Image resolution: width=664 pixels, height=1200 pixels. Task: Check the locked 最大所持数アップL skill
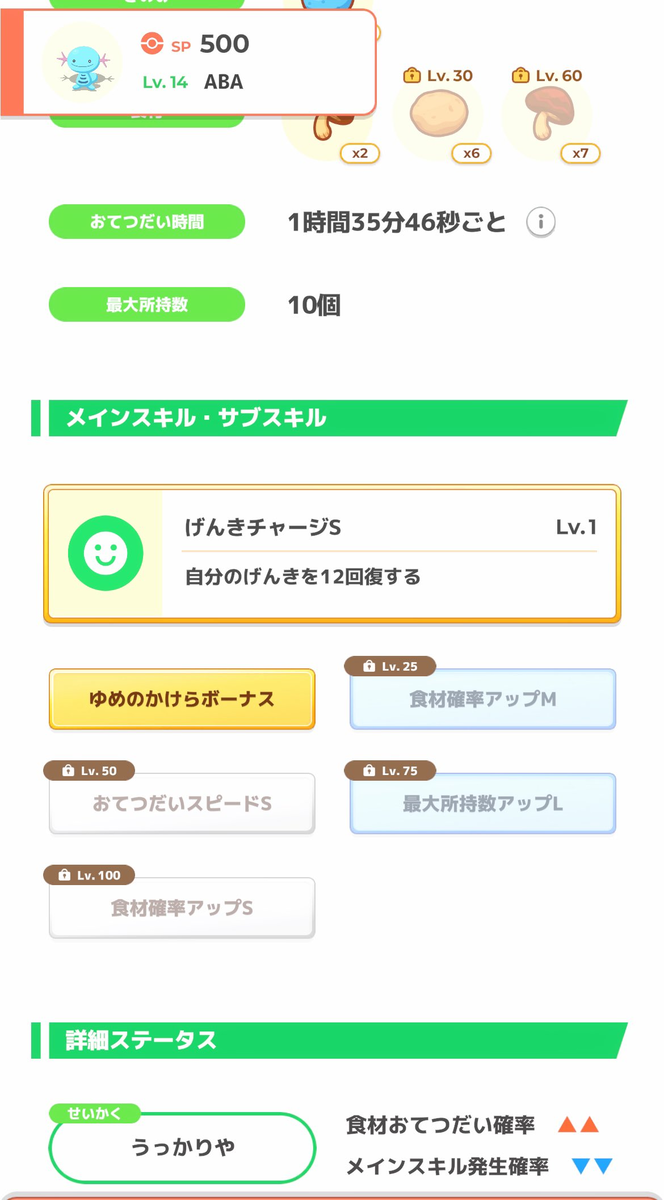tap(483, 803)
